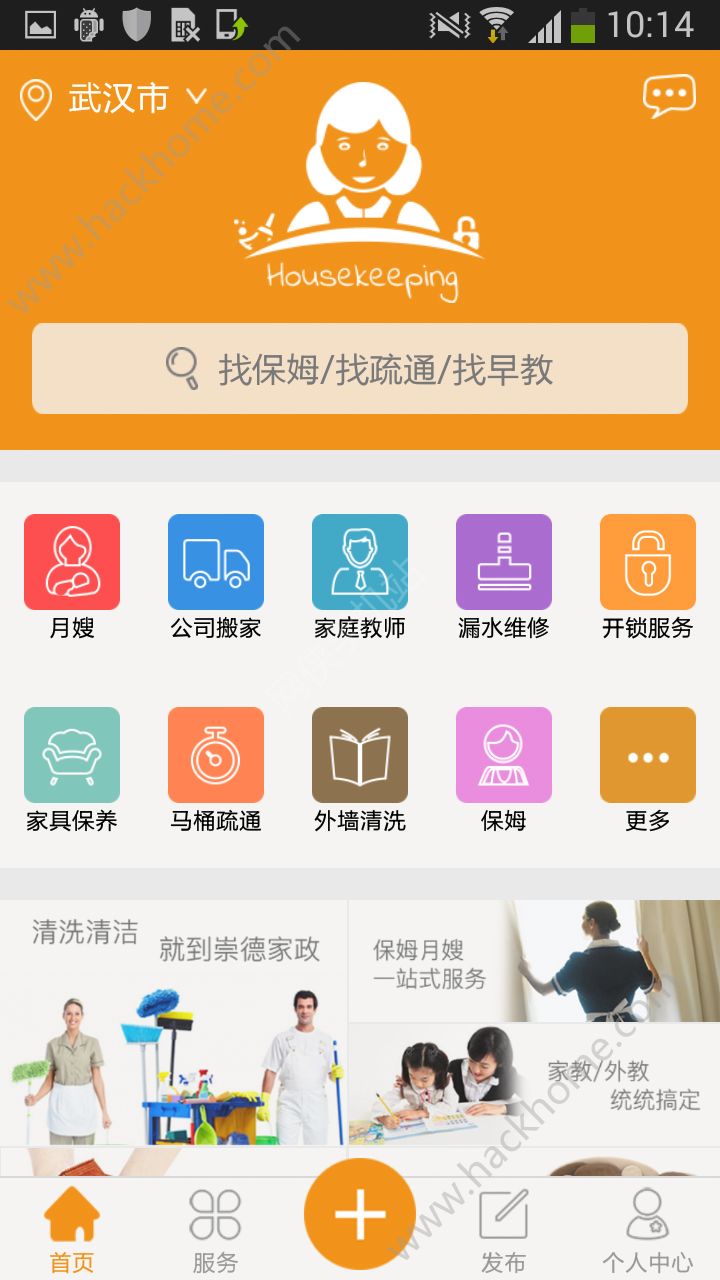This screenshot has height=1280, width=720.
Task: Tap the 找保姆/找疏通/找早教 search box
Action: (360, 369)
